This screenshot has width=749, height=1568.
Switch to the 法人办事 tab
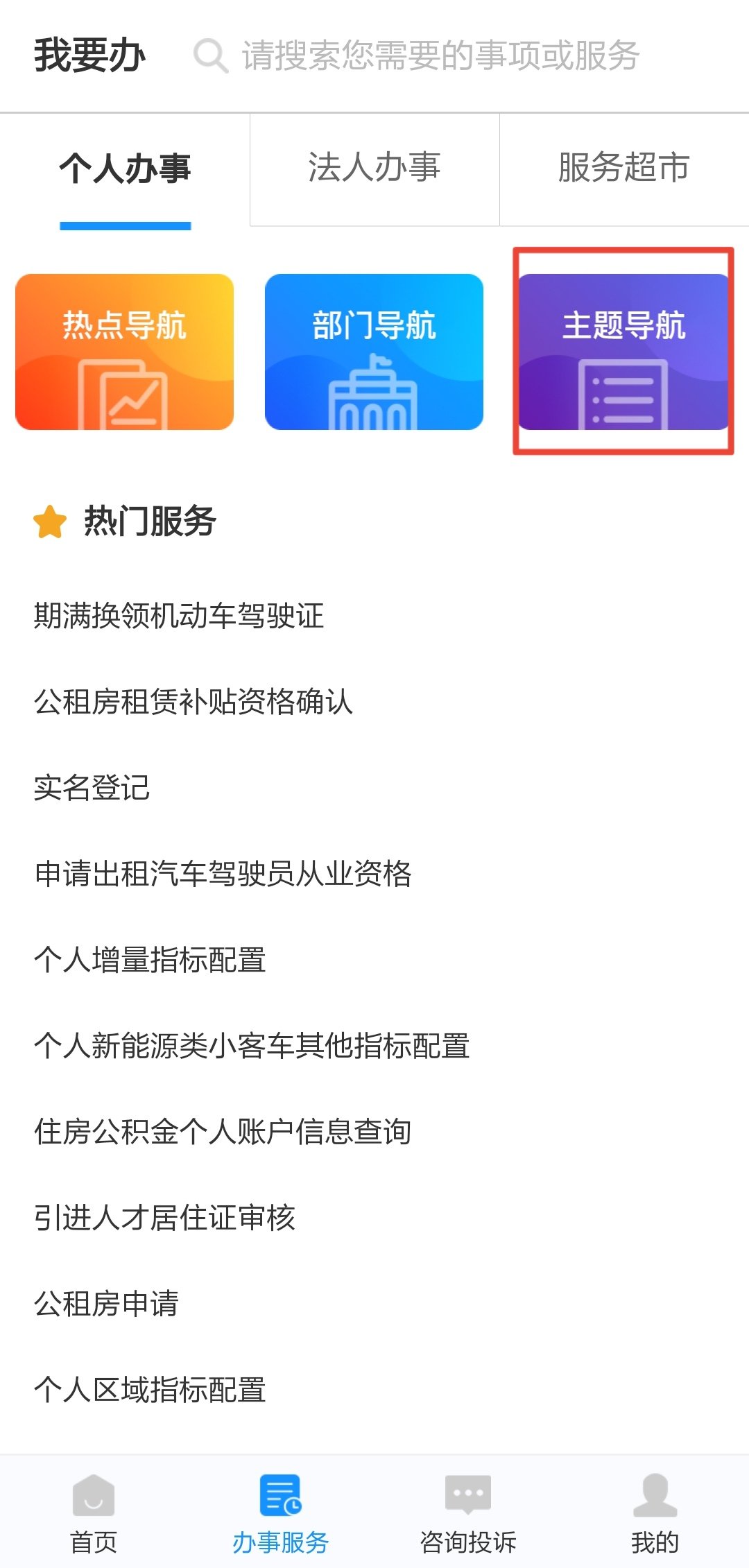374,169
